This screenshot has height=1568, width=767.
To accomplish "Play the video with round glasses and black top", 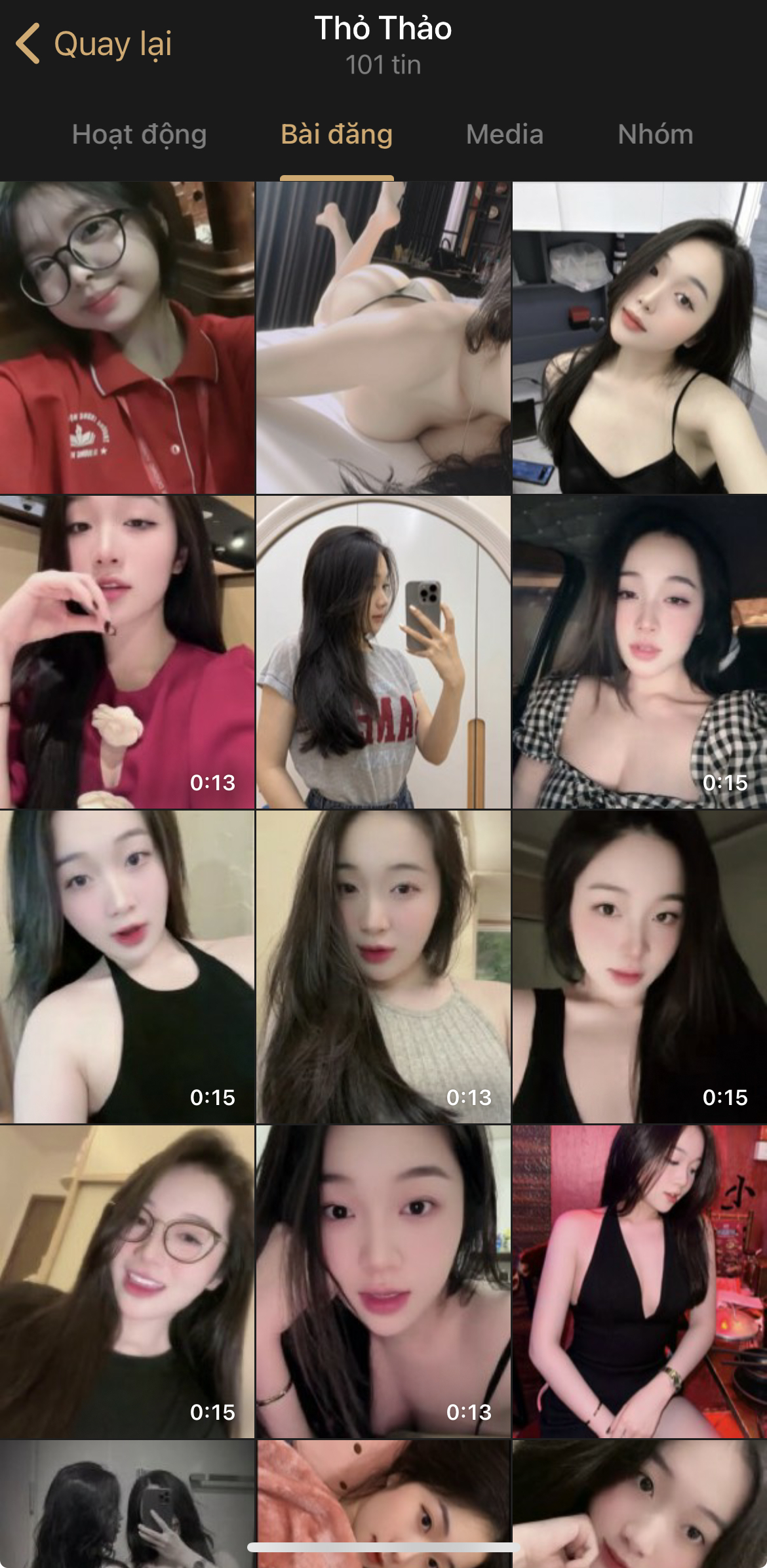I will [x=127, y=1281].
